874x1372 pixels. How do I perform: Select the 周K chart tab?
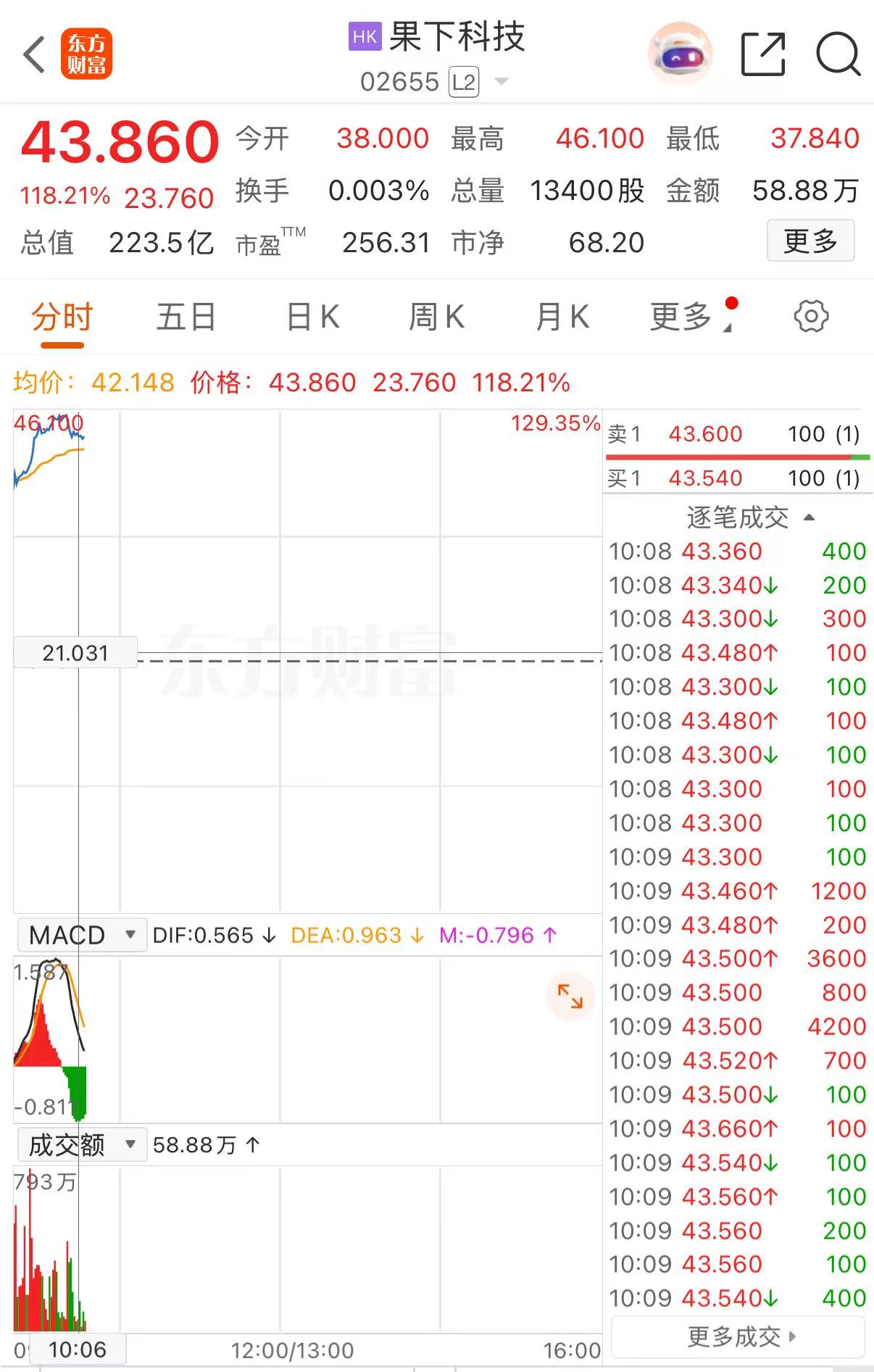tap(436, 317)
